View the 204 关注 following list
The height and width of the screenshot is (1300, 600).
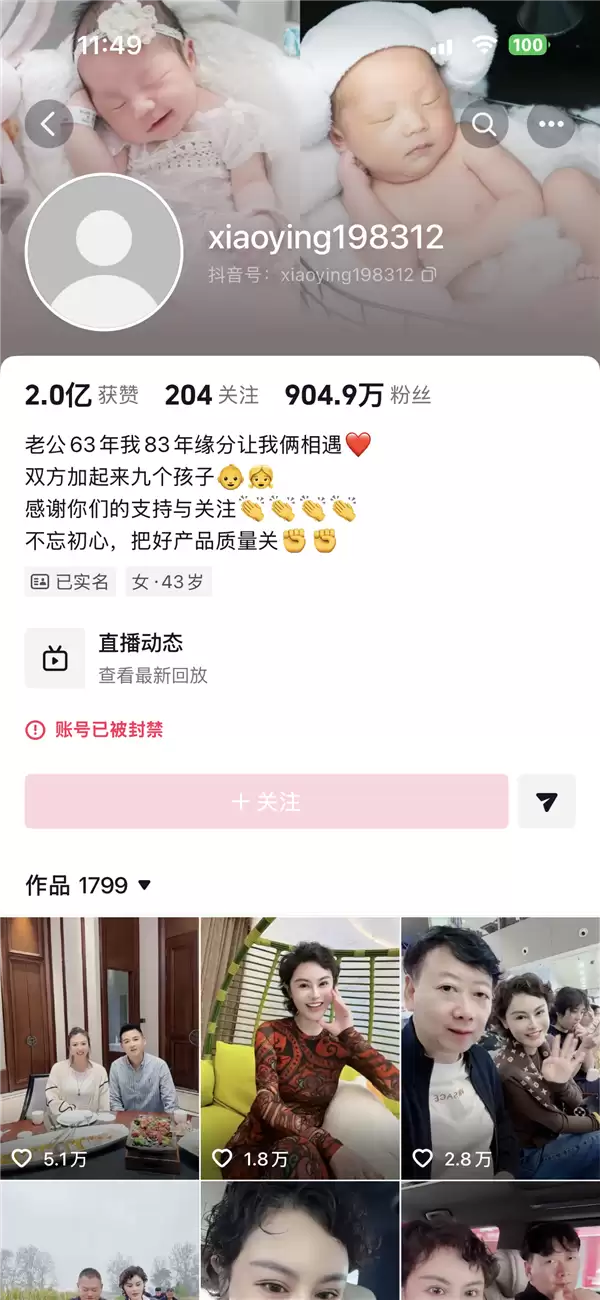tap(212, 395)
